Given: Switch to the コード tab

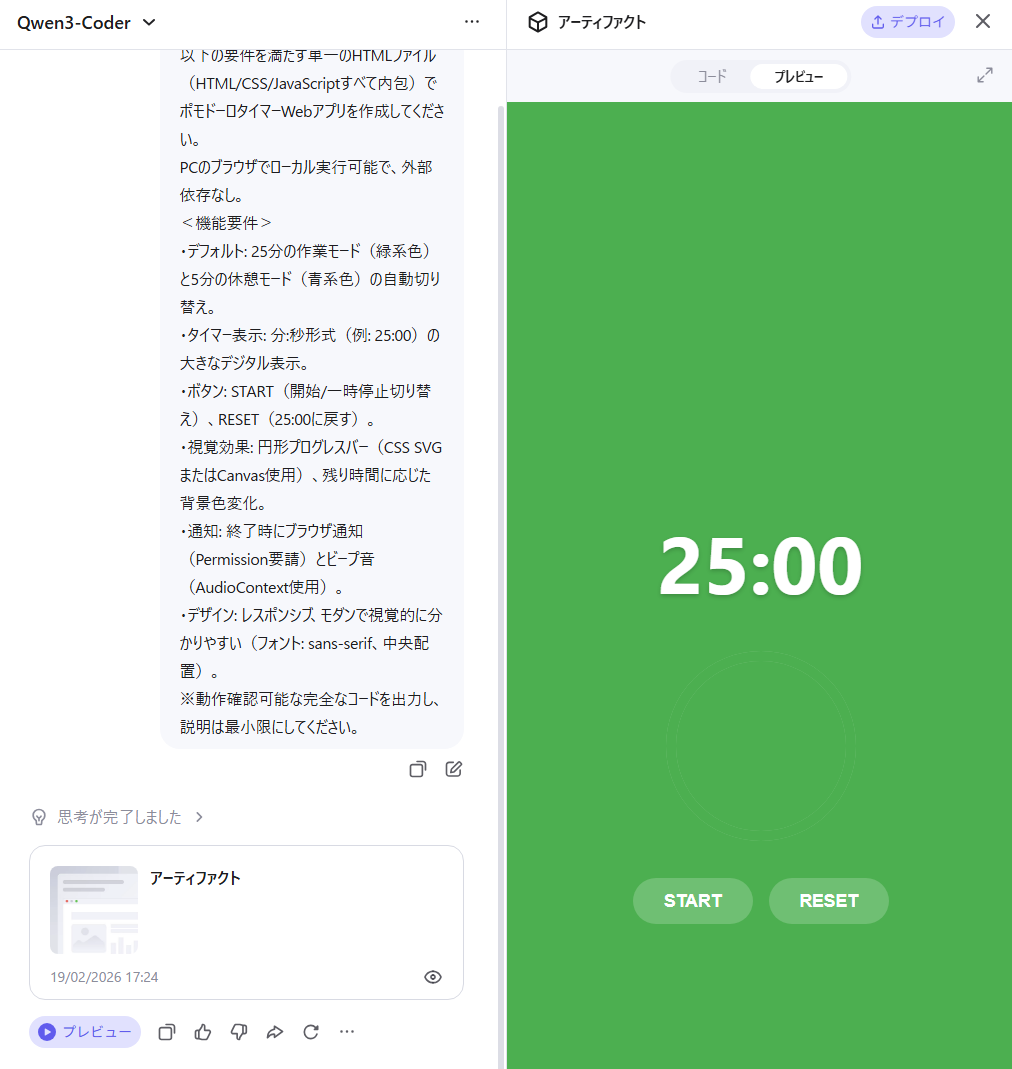Looking at the screenshot, I should [x=712, y=76].
